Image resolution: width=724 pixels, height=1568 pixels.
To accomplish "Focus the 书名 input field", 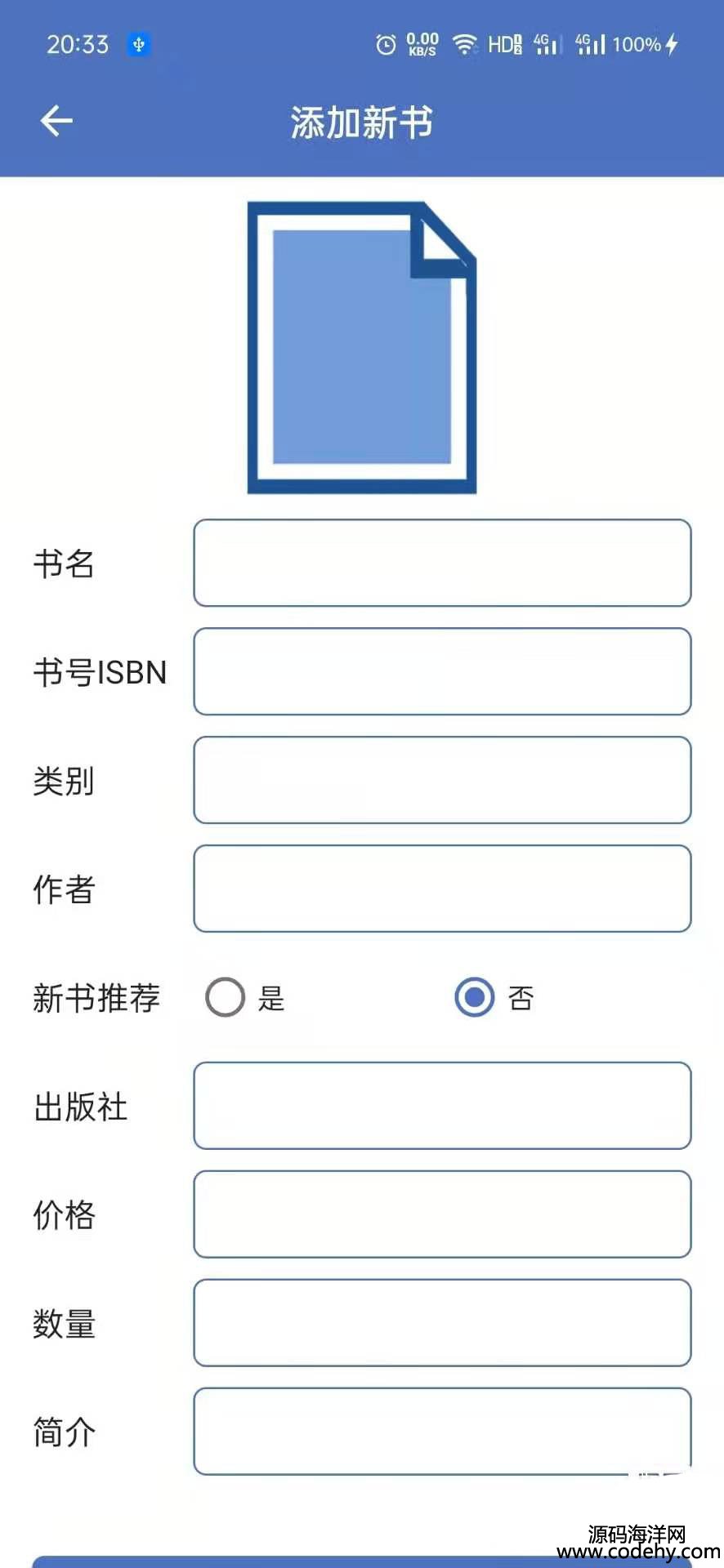I will [442, 563].
